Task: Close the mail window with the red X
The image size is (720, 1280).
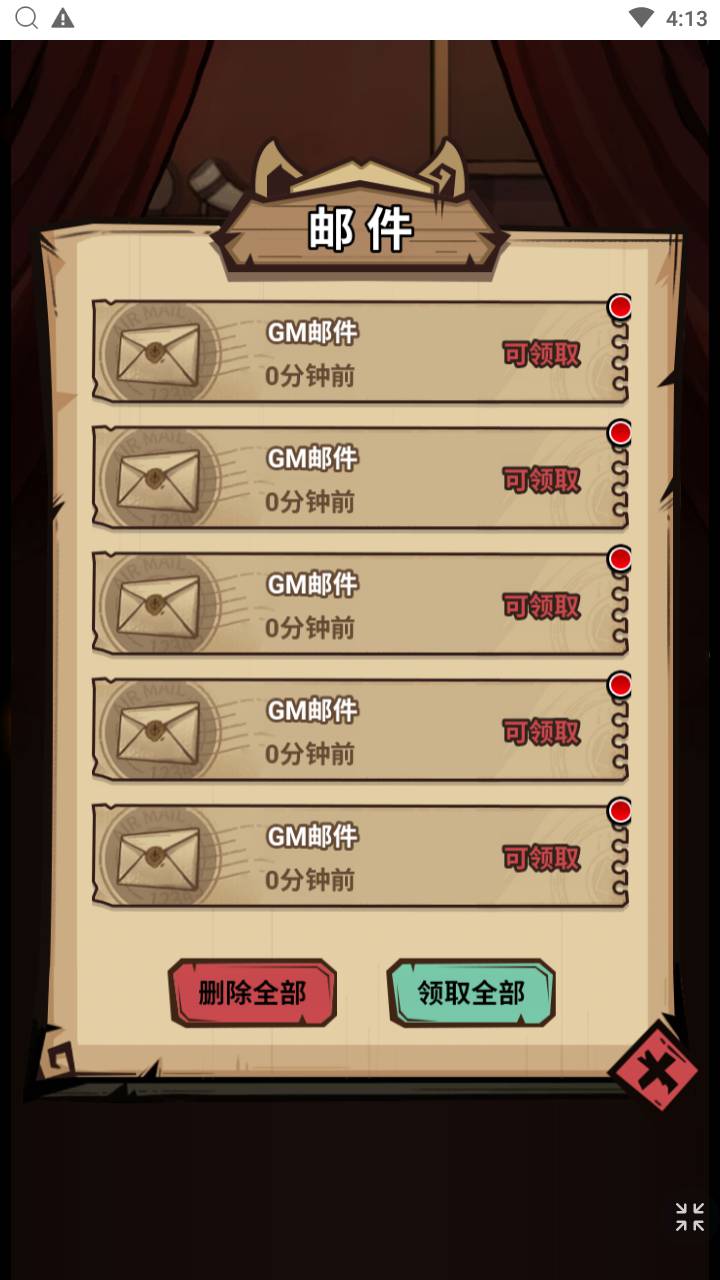Action: click(x=656, y=1071)
